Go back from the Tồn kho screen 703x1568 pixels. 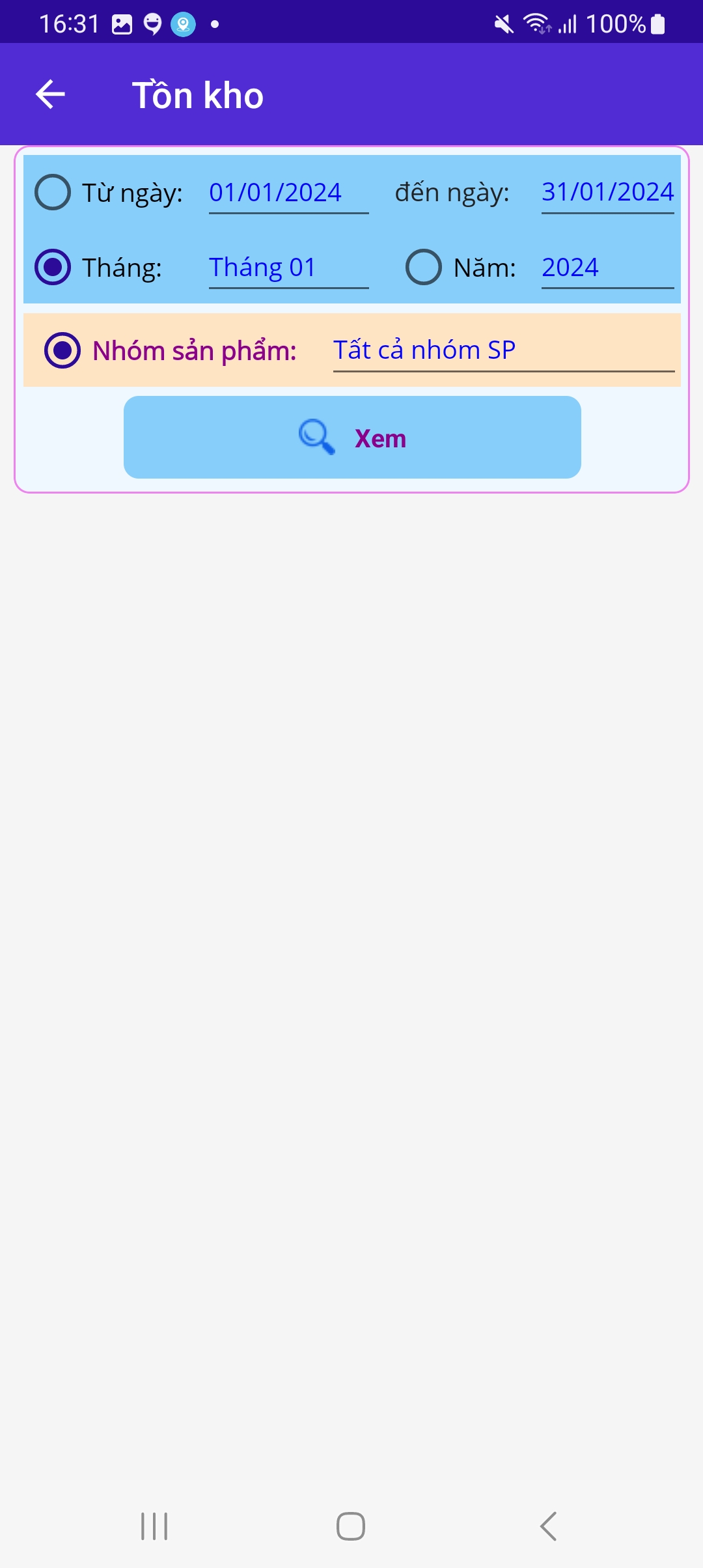click(50, 94)
